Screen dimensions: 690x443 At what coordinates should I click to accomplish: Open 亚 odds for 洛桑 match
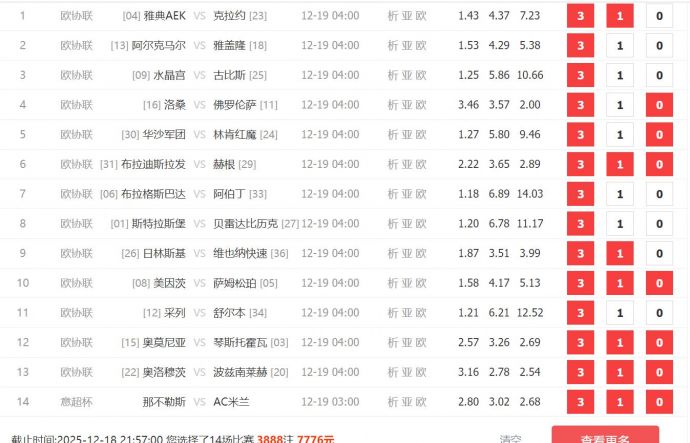[406, 105]
